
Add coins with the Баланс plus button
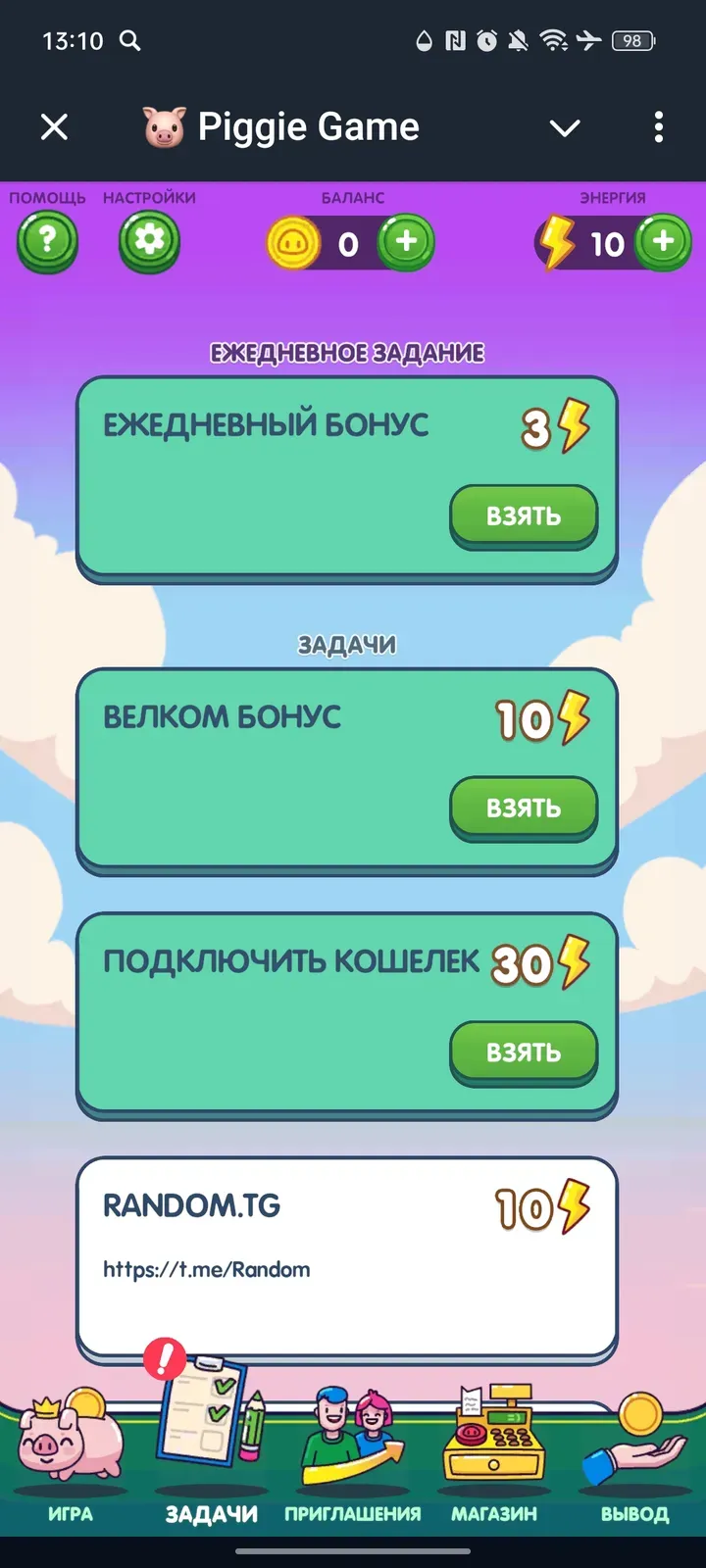pyautogui.click(x=406, y=242)
